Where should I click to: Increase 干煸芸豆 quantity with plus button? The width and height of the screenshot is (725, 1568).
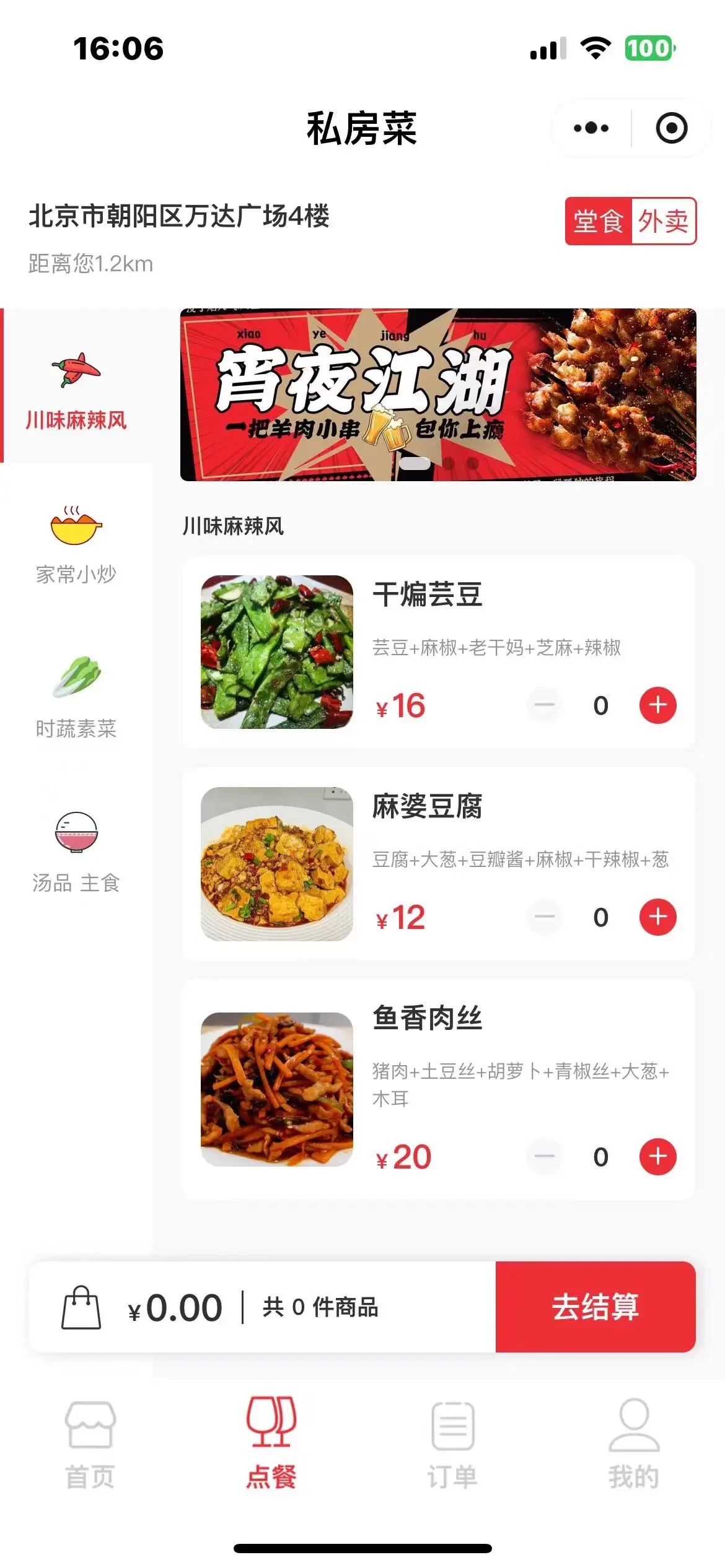tap(658, 703)
